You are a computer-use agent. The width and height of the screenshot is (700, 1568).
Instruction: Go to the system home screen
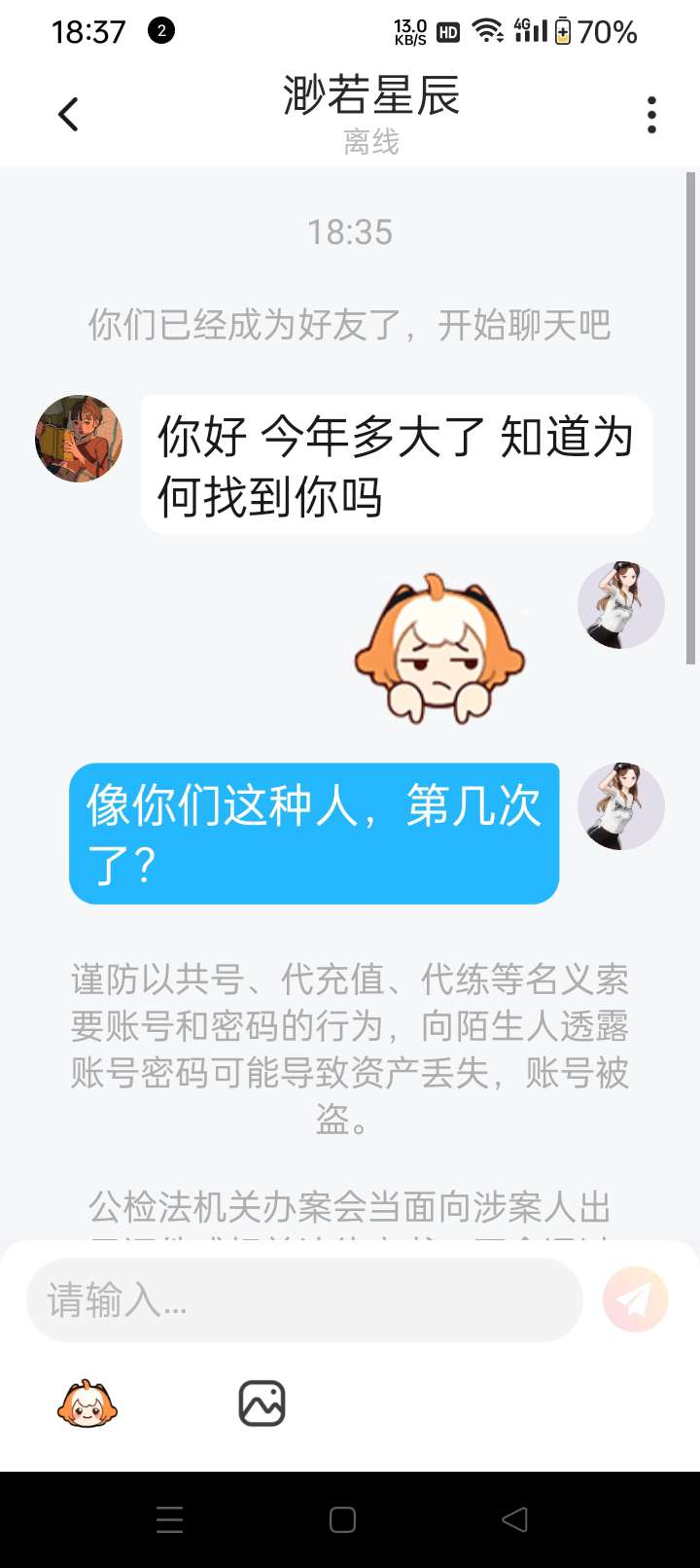[342, 1519]
